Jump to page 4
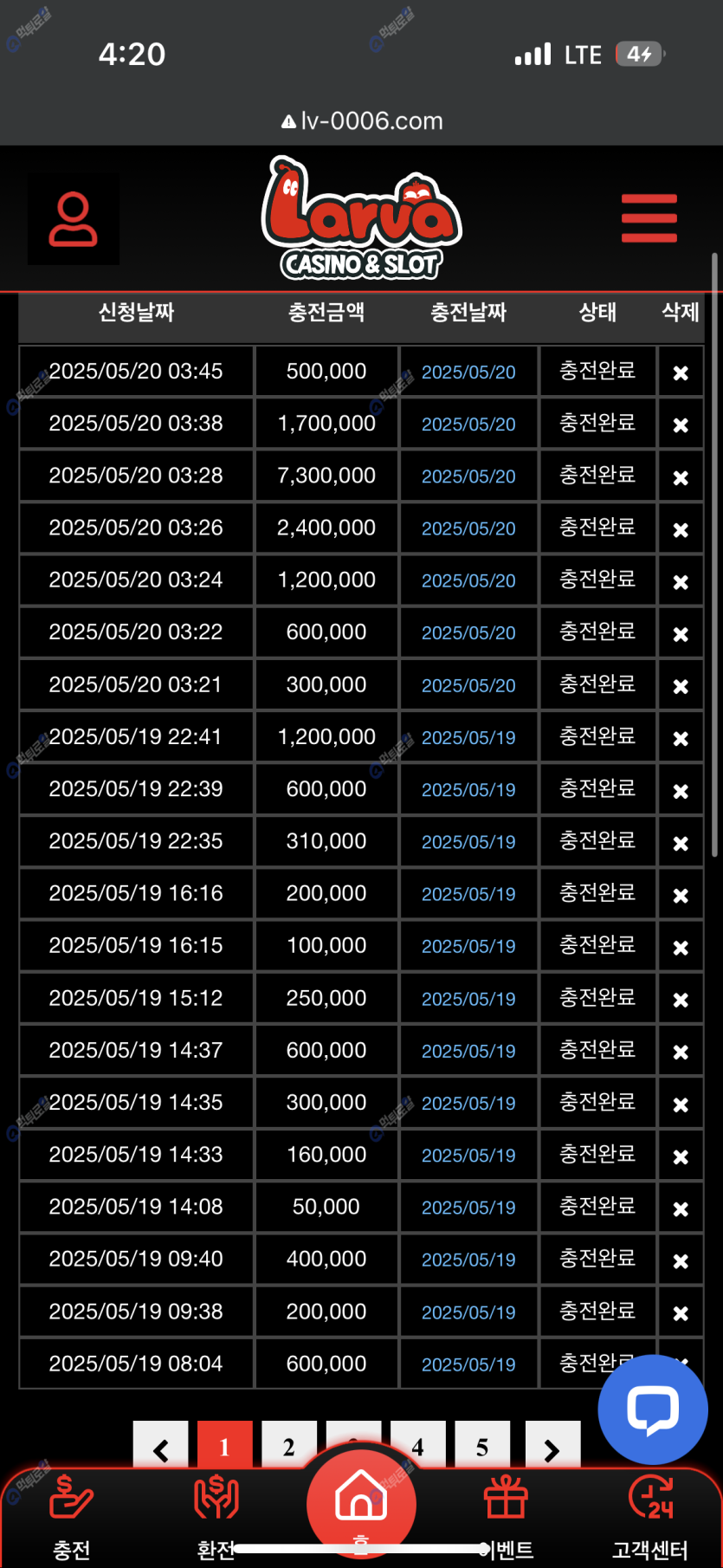The image size is (723, 1568). [417, 1446]
